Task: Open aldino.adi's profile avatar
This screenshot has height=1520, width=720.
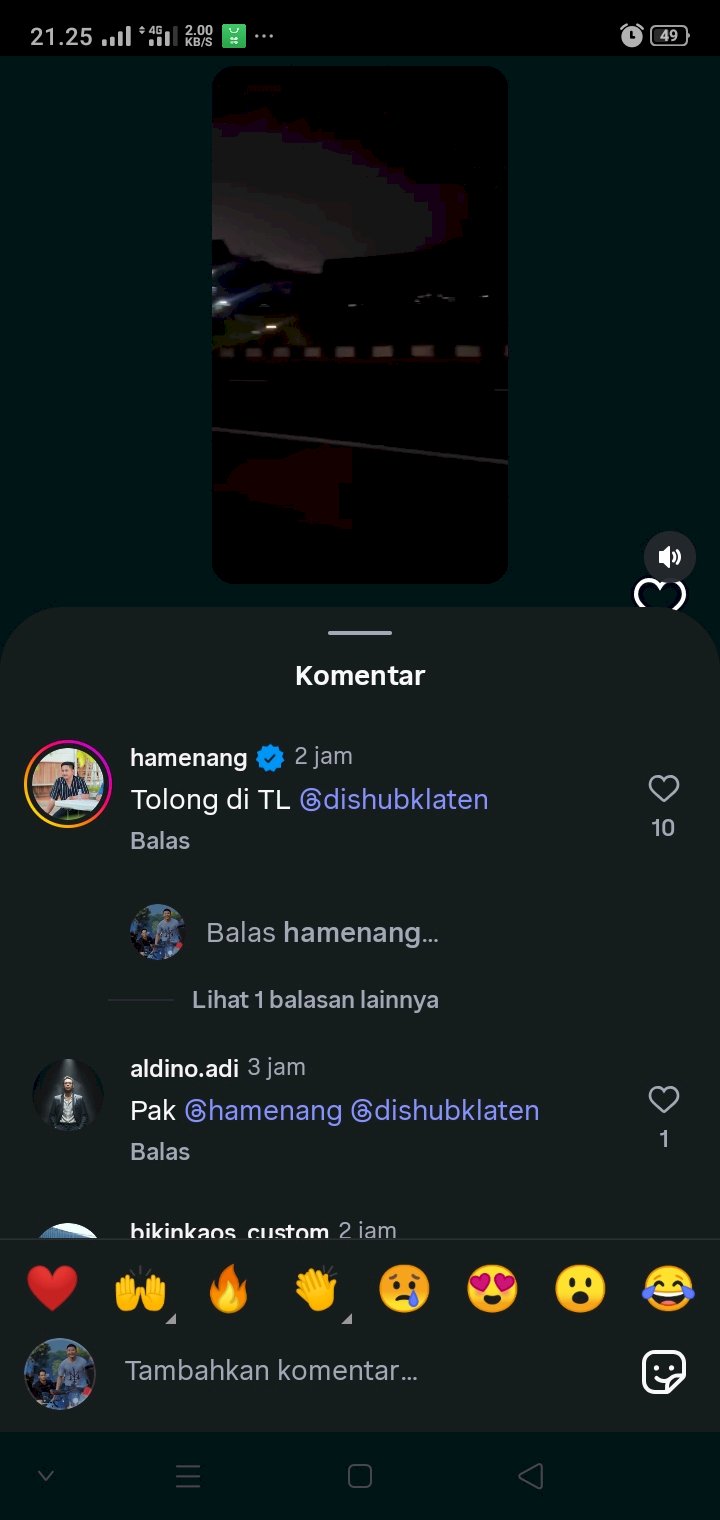Action: pos(68,1095)
